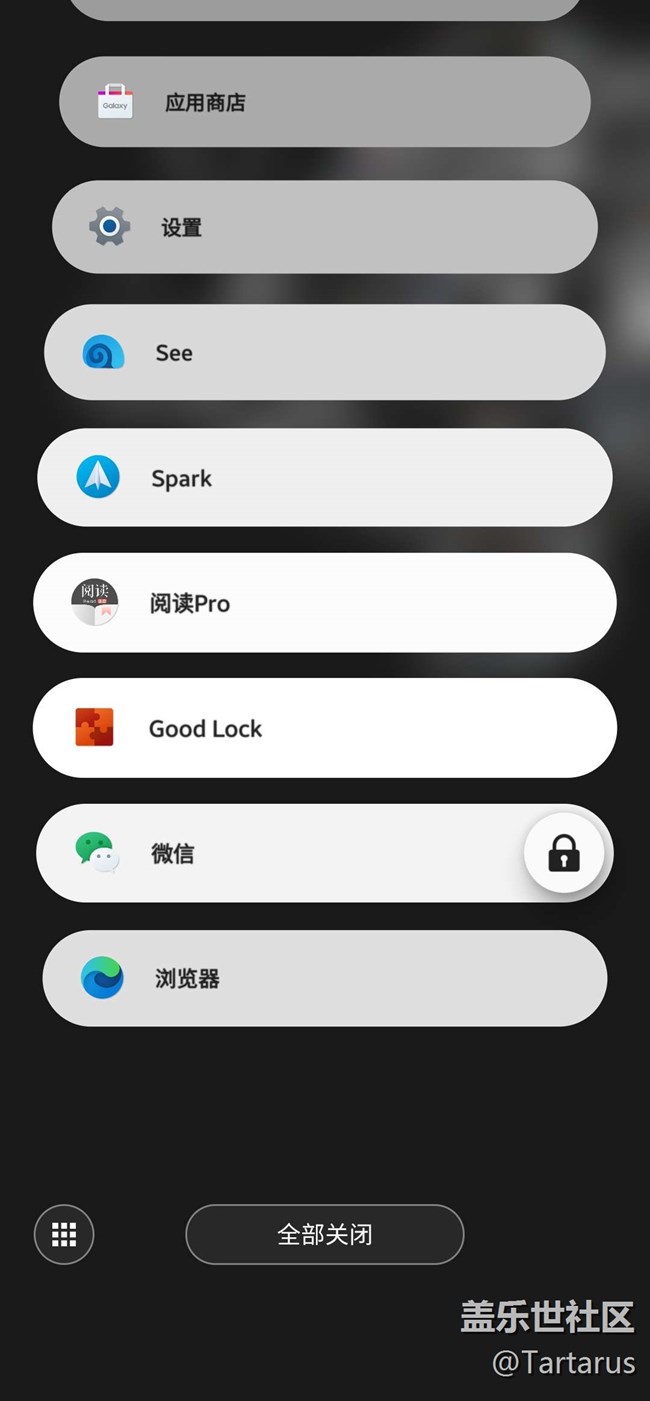Switch to 微信
Image resolution: width=650 pixels, height=1401 pixels.
point(280,853)
